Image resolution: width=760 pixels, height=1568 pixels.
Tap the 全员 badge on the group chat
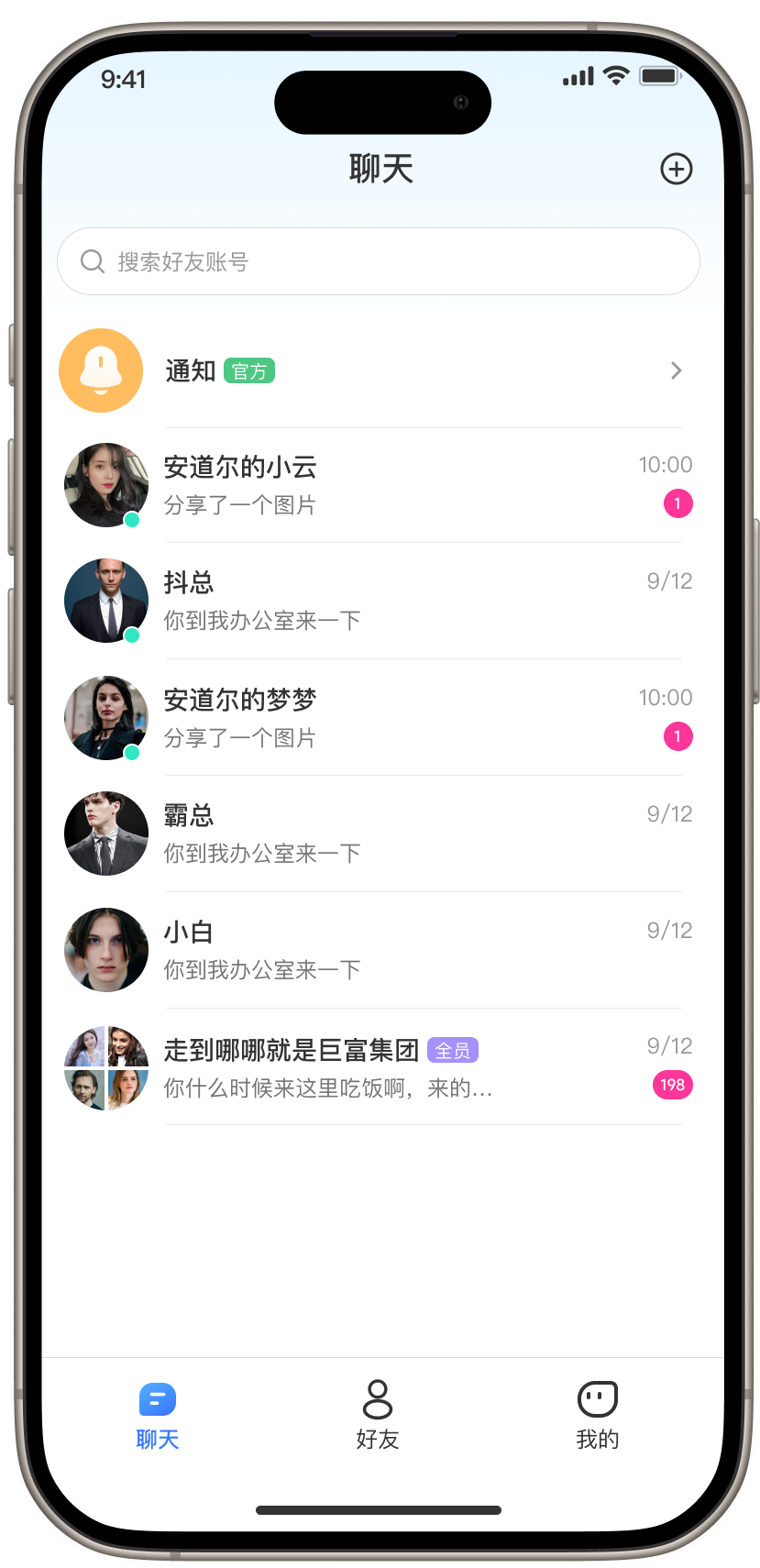452,1050
